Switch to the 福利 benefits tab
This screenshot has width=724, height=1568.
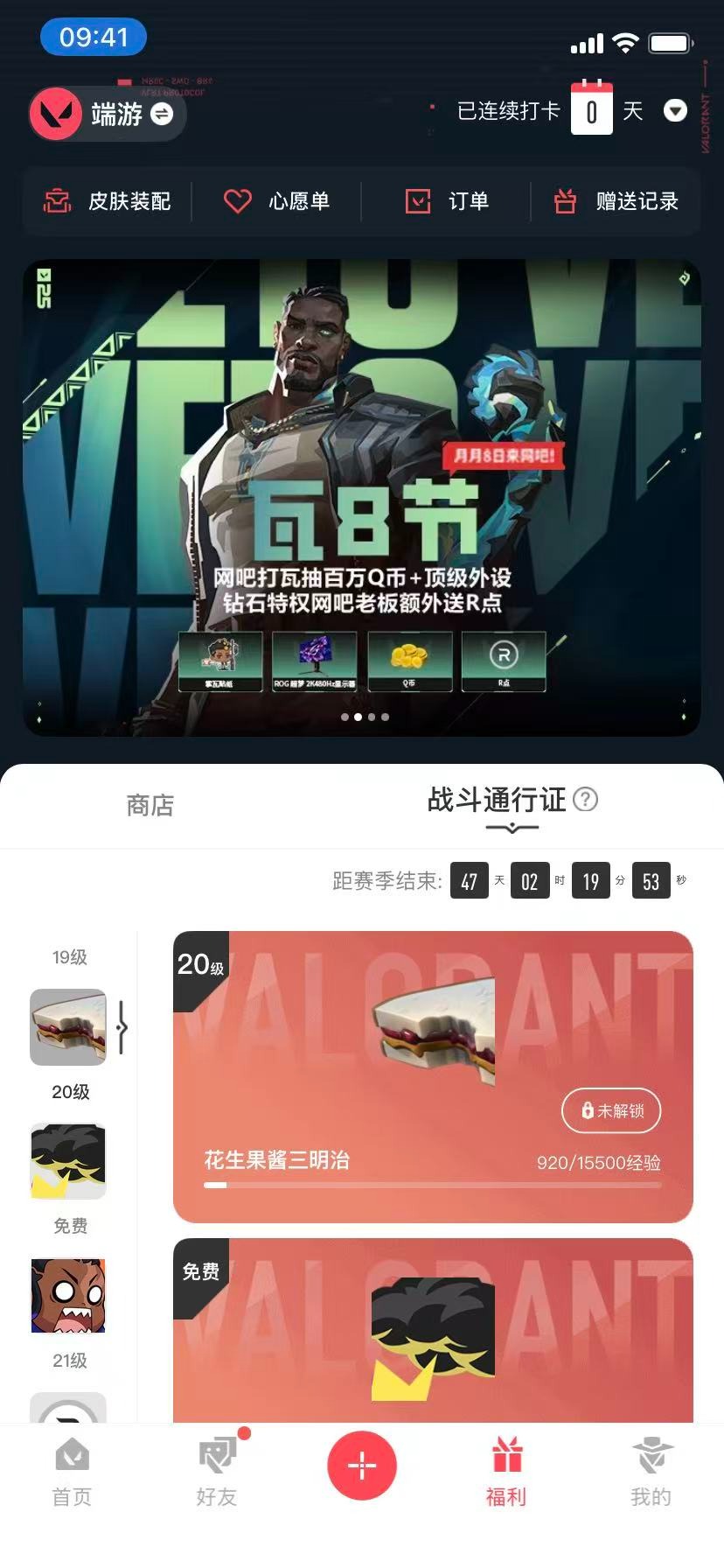point(506,1473)
